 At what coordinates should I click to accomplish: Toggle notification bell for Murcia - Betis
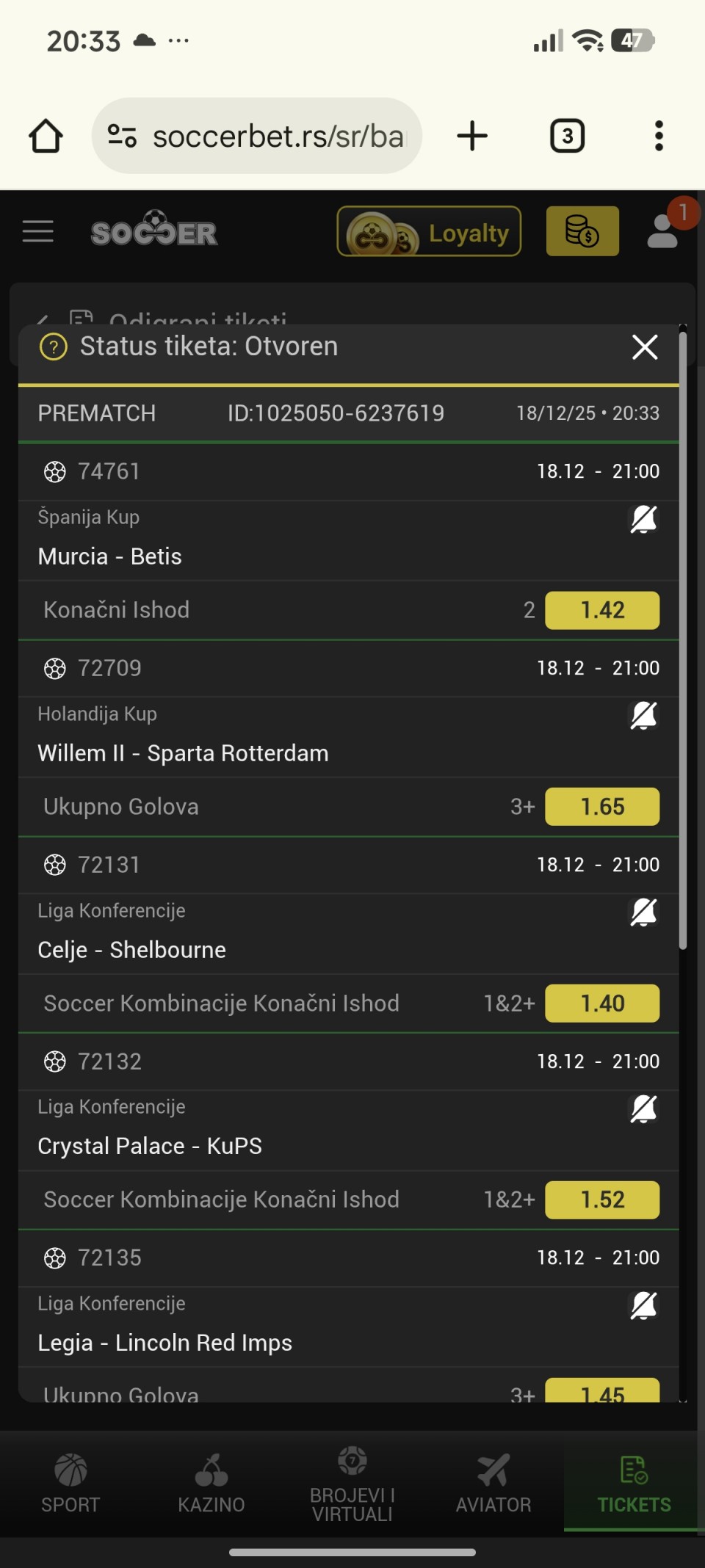point(643,519)
